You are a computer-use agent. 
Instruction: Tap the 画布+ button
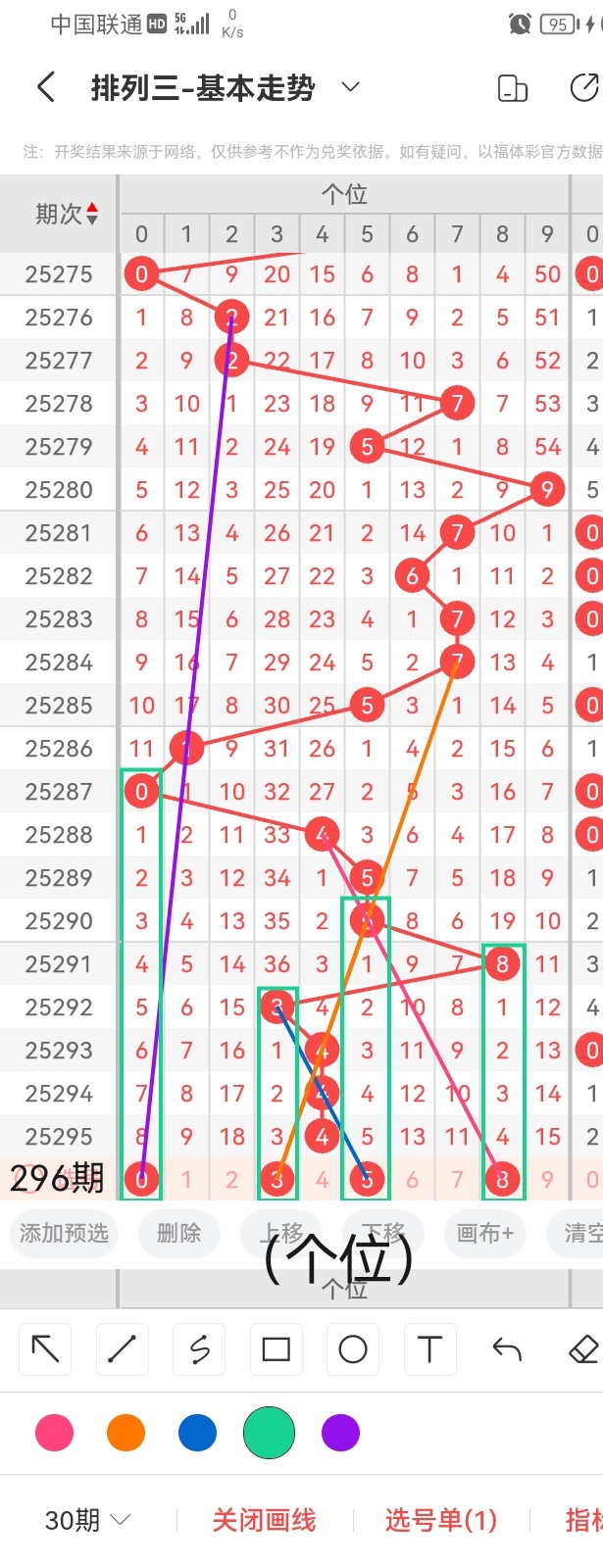484,1233
